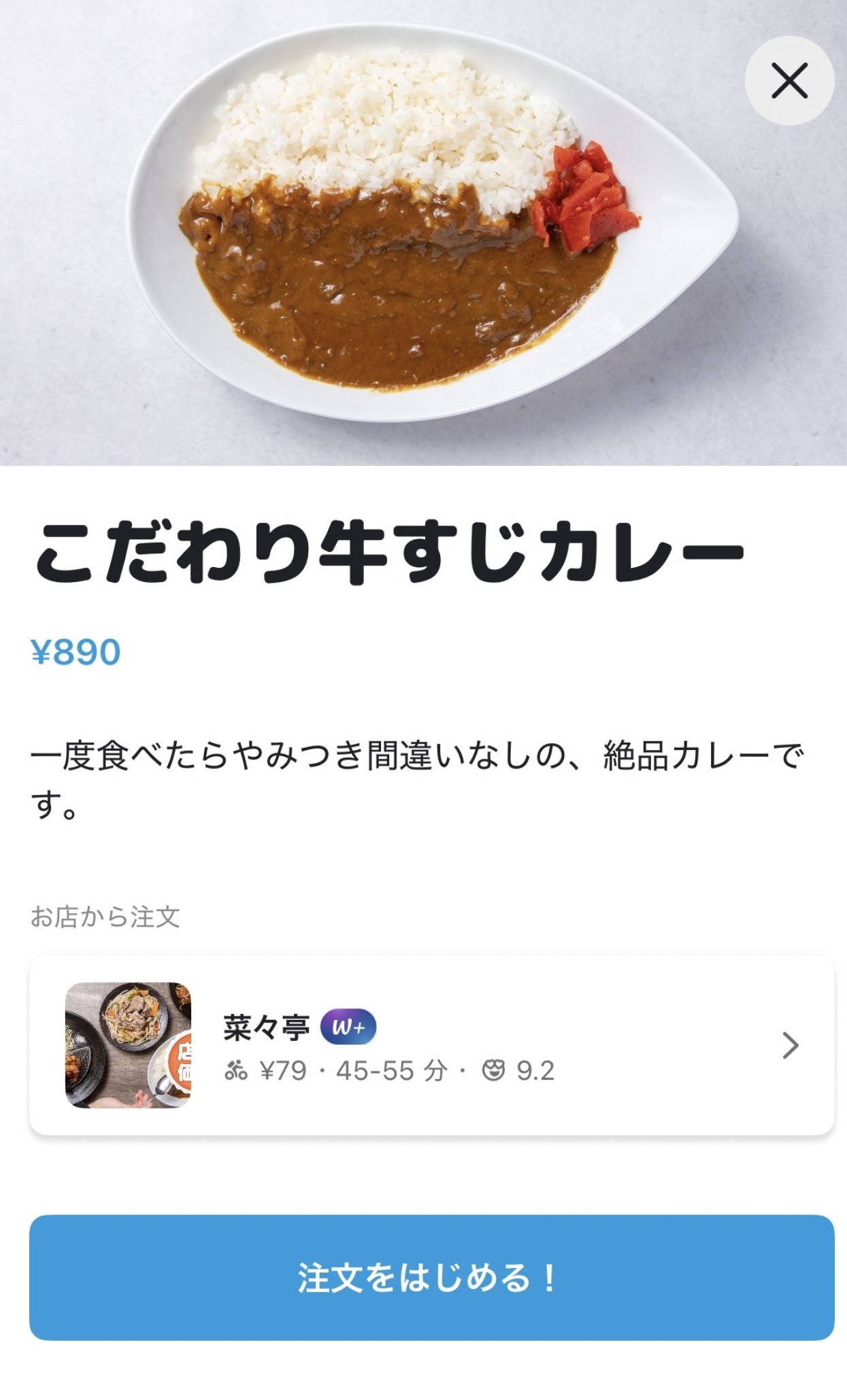Tap the 注文をはじめる！ button
Image resolution: width=847 pixels, height=1400 pixels.
(x=431, y=1278)
